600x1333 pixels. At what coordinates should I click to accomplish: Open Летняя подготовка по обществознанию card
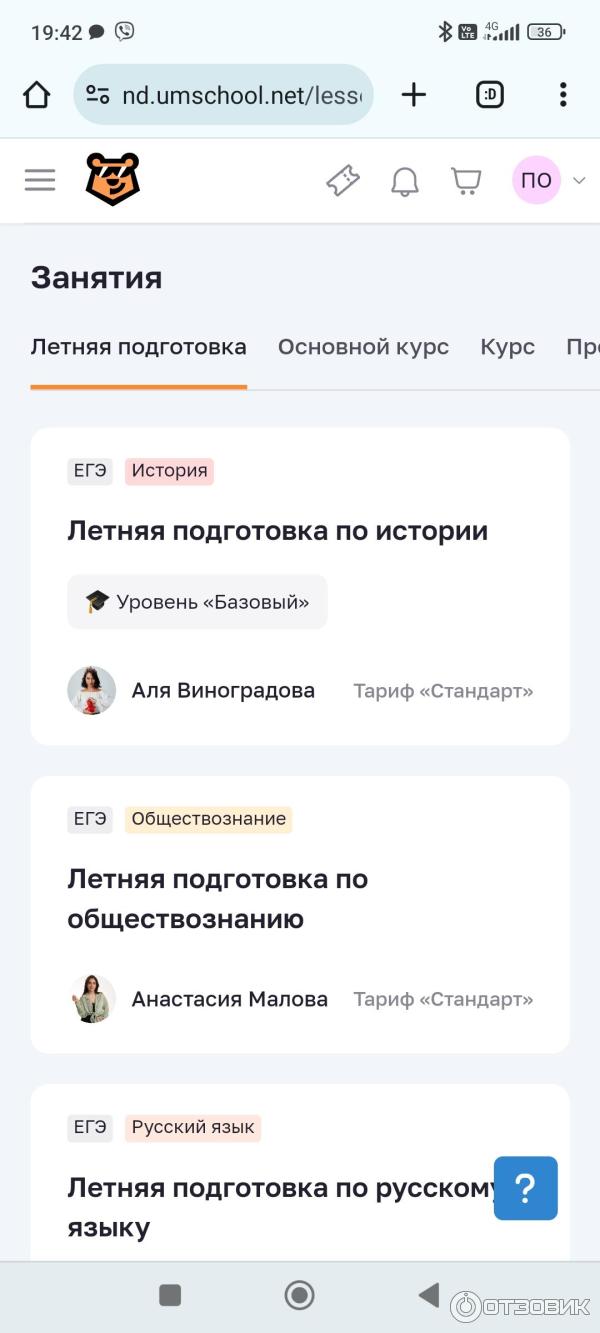218,898
